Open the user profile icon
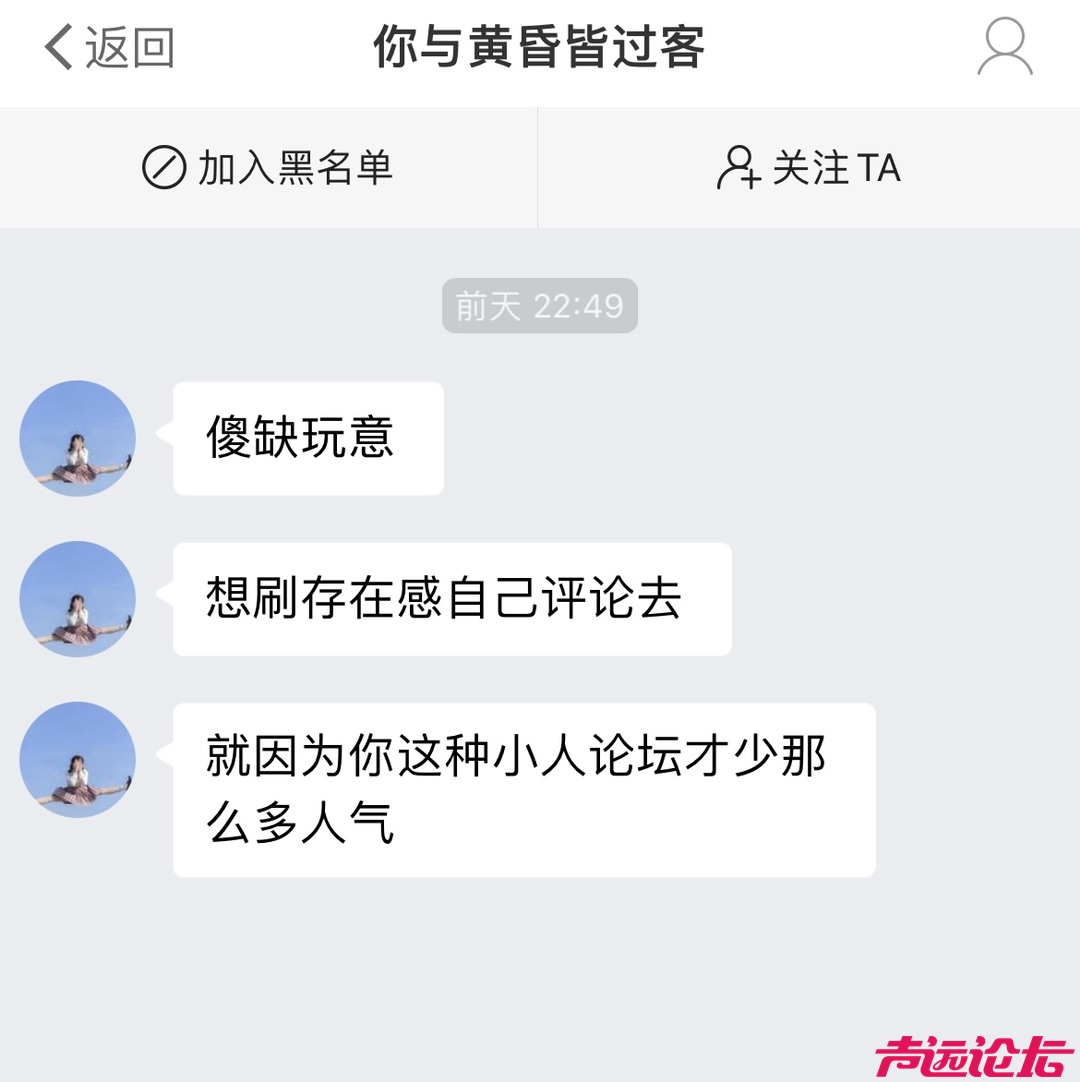 click(x=1004, y=48)
